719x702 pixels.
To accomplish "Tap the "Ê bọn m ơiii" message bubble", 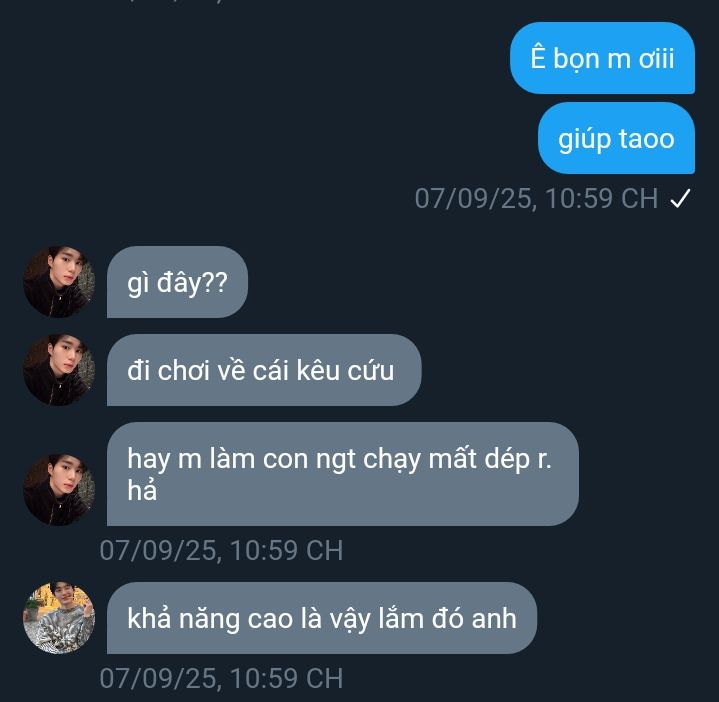I will click(602, 58).
